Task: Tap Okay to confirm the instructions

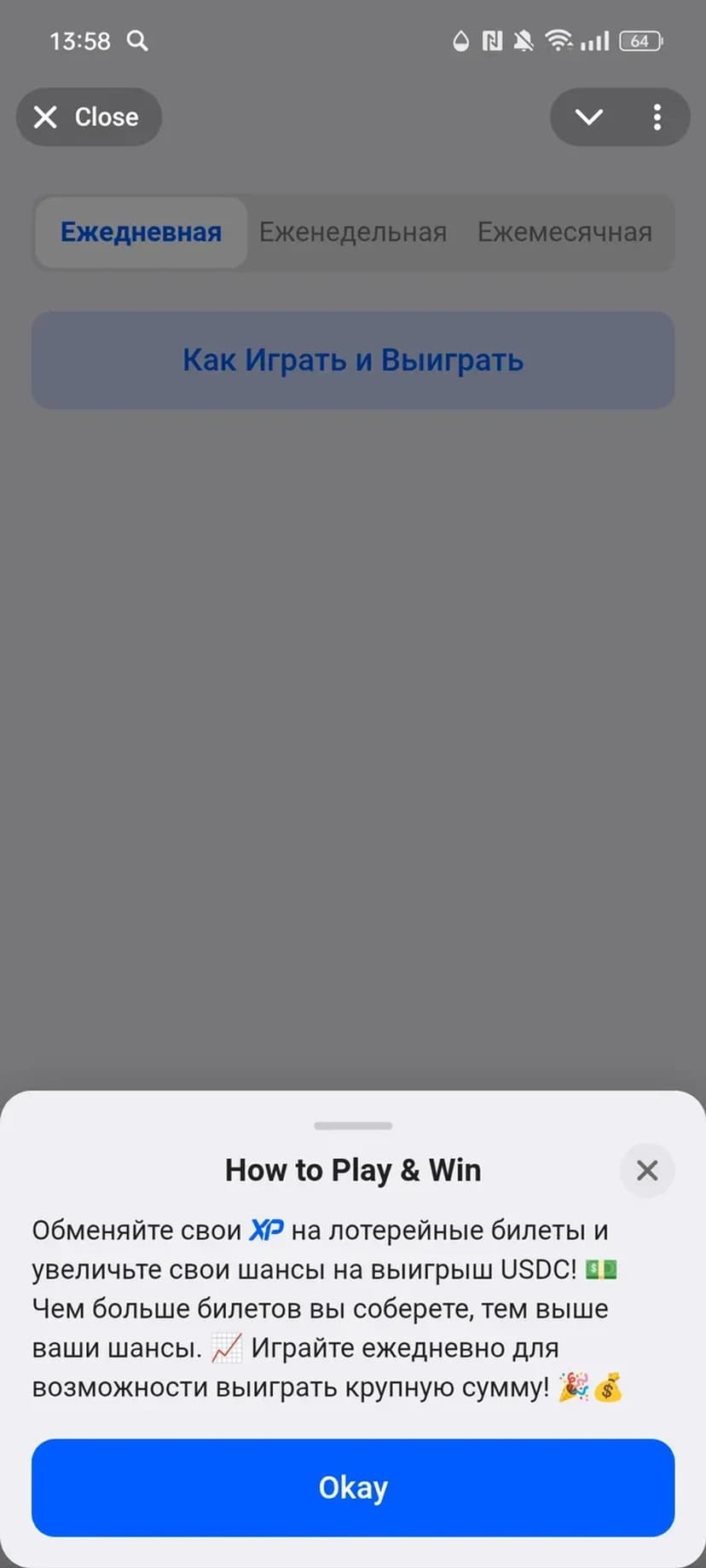Action: 353,1487
